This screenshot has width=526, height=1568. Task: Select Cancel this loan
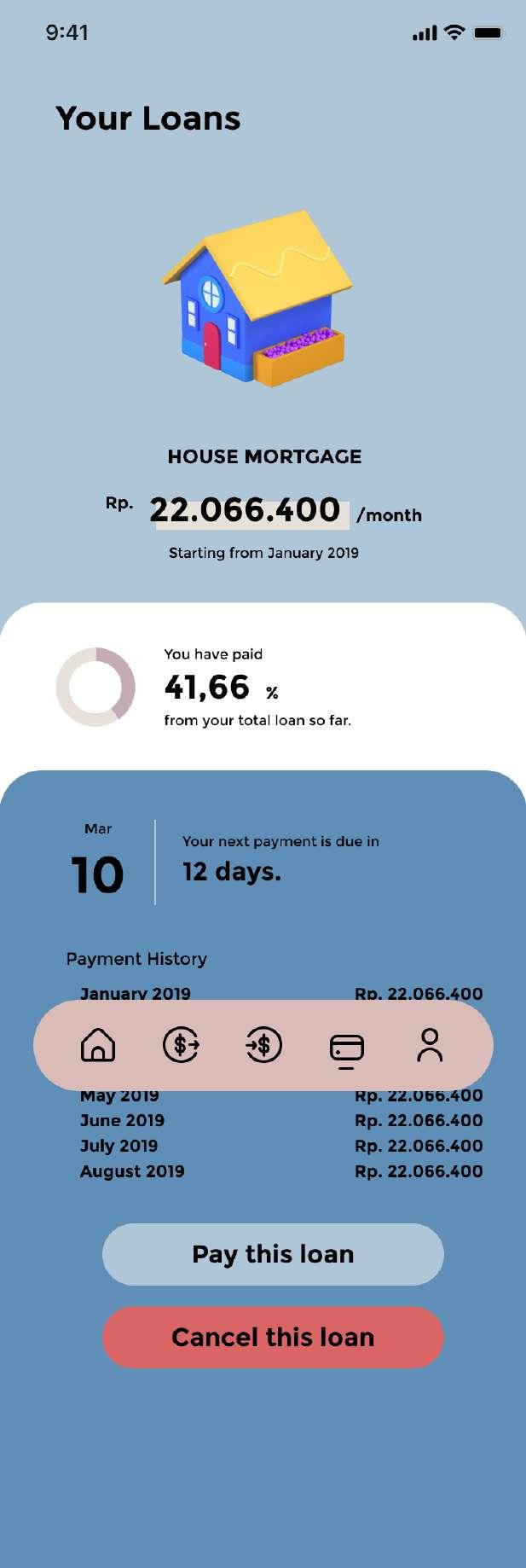pyautogui.click(x=273, y=1337)
